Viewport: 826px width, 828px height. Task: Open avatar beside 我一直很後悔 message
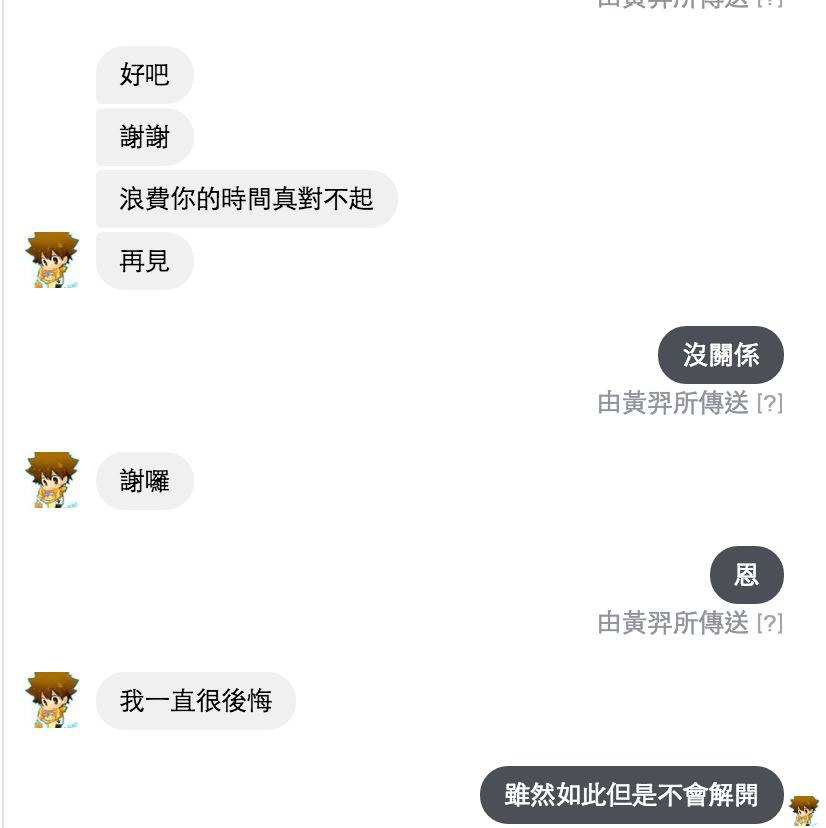coord(52,700)
